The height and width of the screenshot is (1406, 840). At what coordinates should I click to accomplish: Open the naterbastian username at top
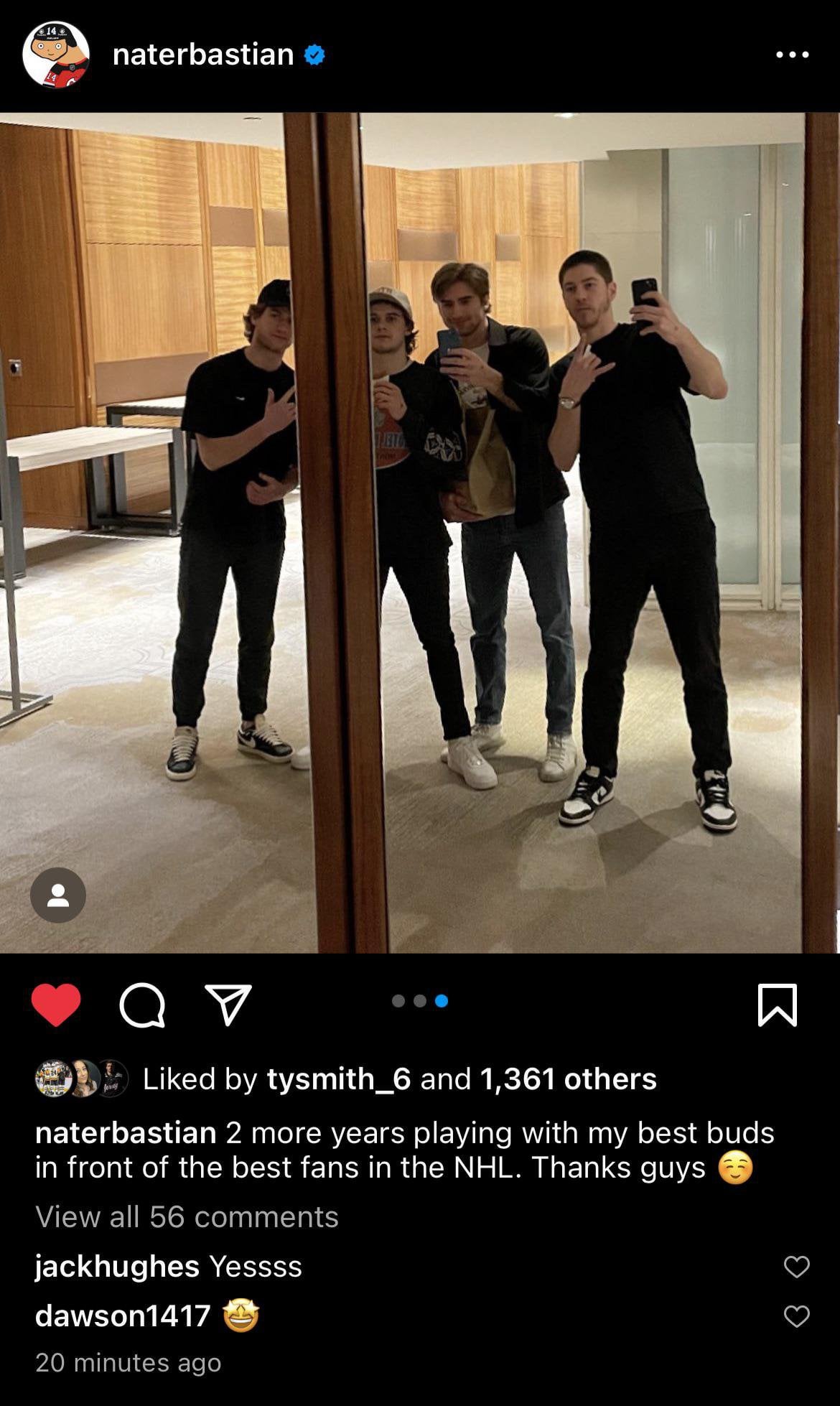click(203, 55)
